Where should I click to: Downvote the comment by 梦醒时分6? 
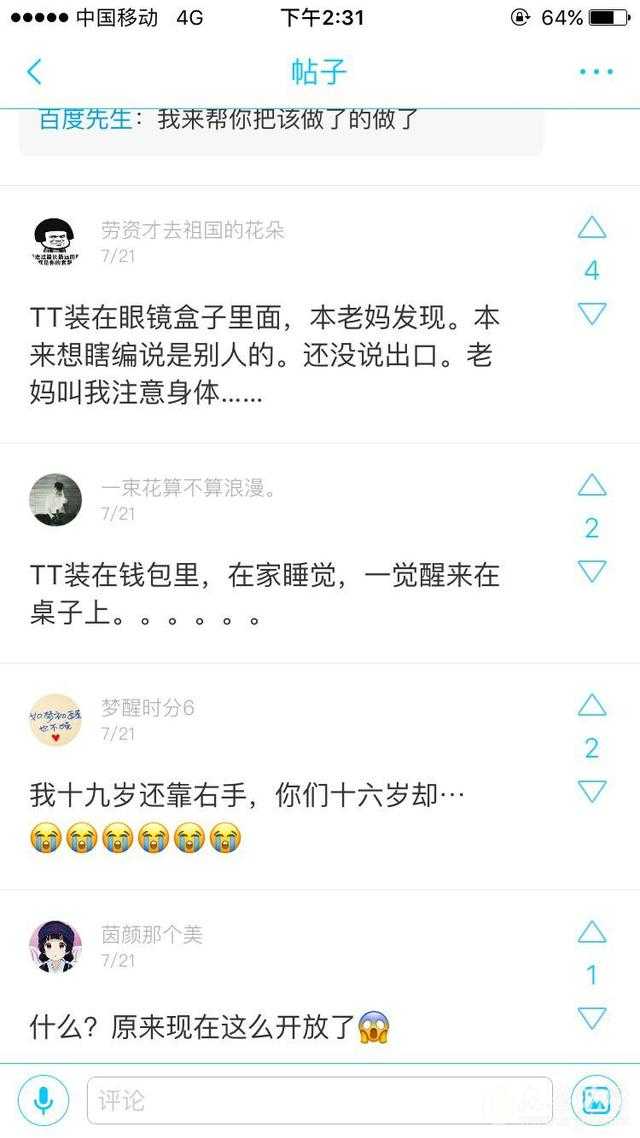point(592,792)
